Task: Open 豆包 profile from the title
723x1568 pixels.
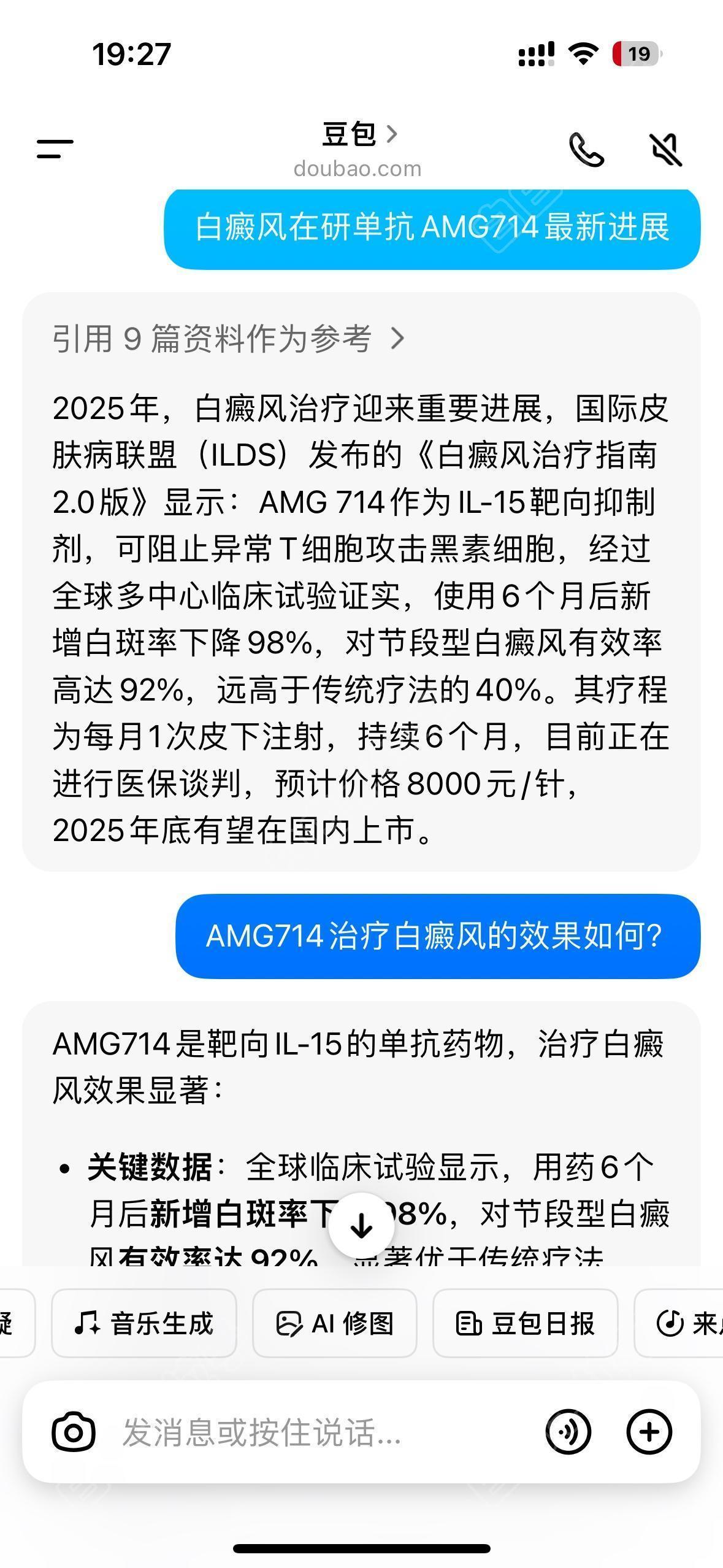Action: (359, 134)
